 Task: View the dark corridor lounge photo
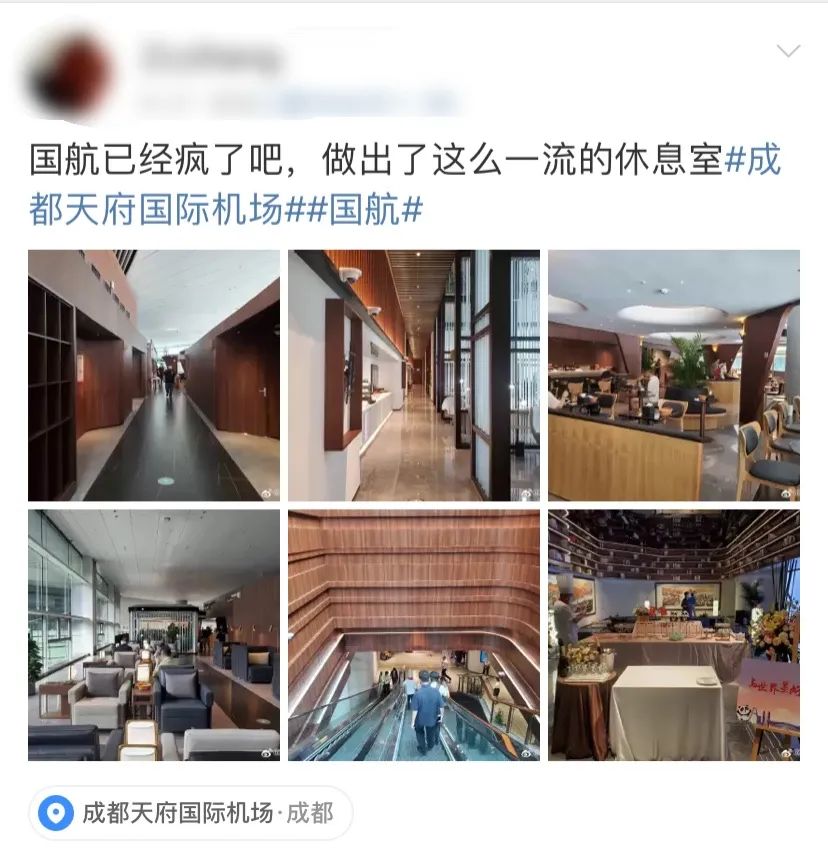pos(154,375)
